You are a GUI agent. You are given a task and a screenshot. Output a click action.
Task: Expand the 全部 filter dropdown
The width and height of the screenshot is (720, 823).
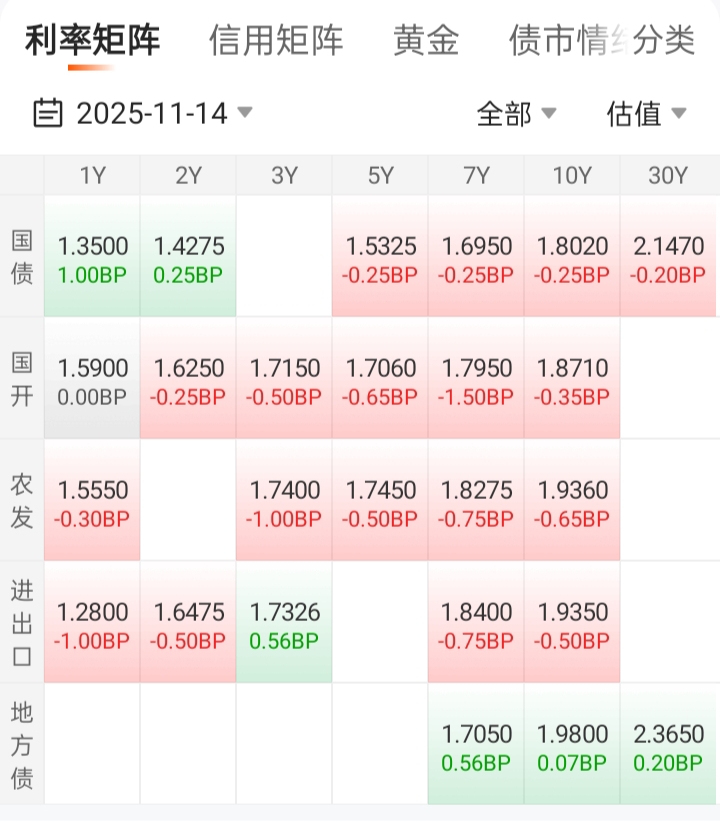click(516, 114)
